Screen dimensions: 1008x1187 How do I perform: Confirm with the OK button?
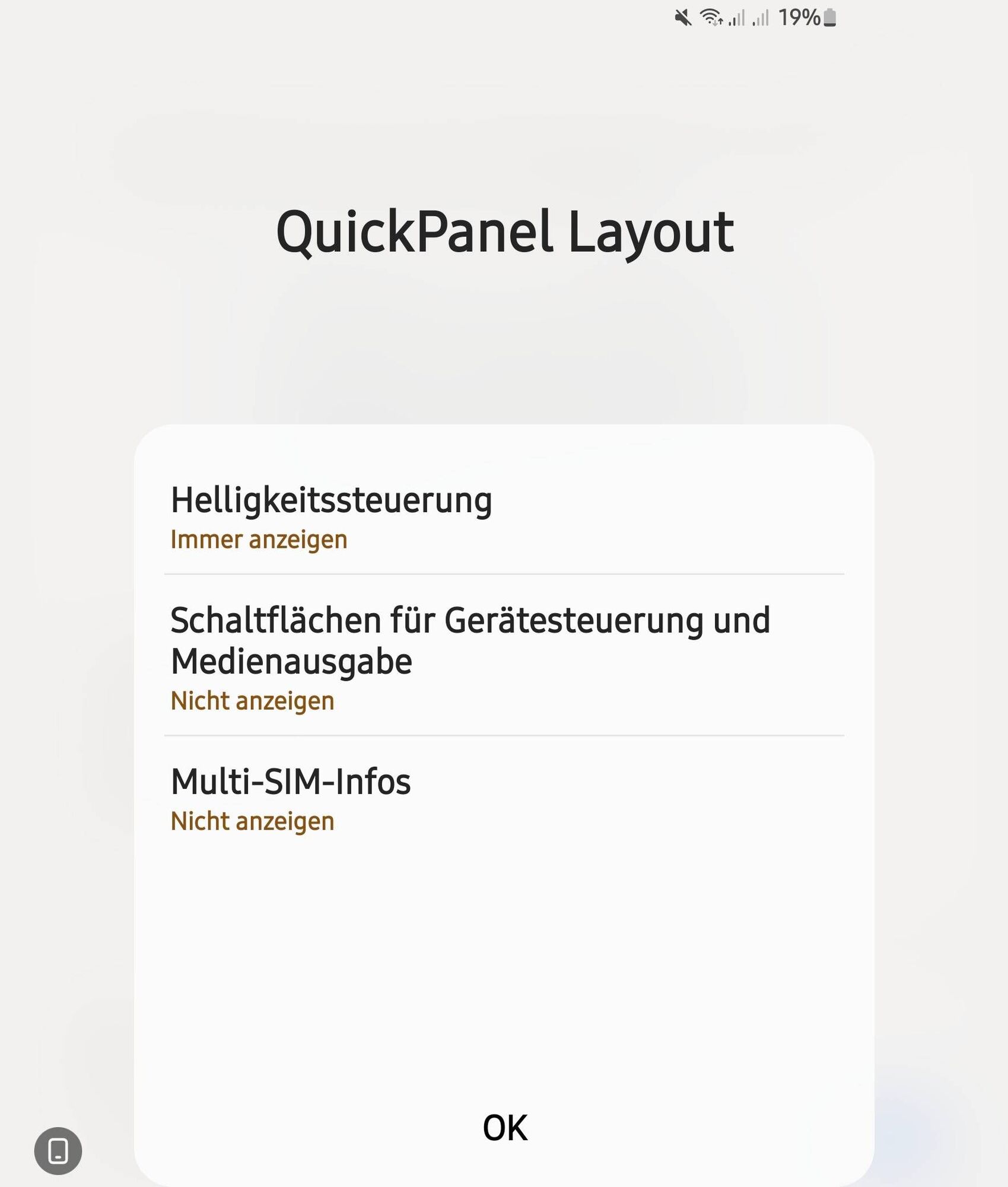[x=504, y=1127]
